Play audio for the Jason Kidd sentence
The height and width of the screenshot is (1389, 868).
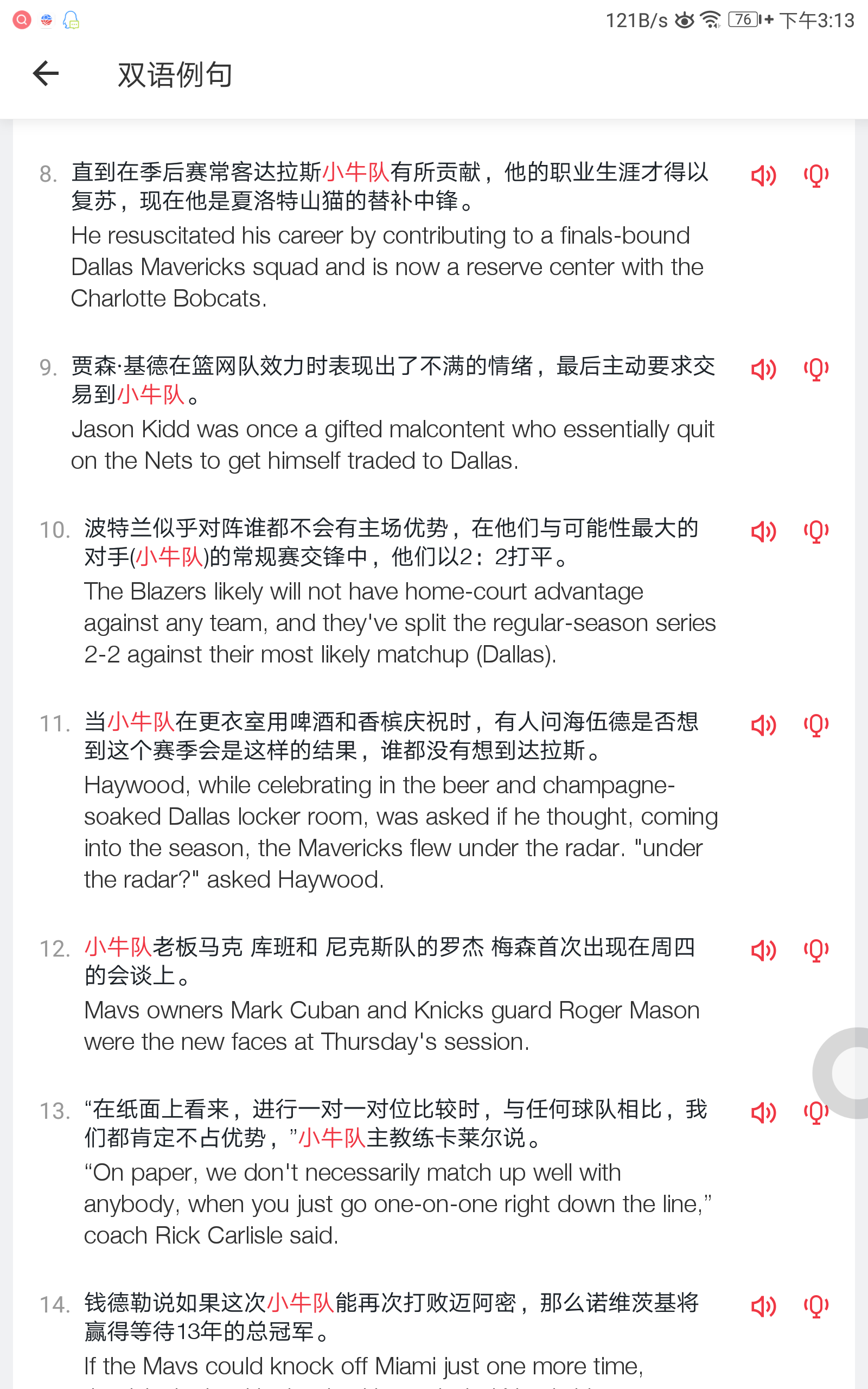763,369
